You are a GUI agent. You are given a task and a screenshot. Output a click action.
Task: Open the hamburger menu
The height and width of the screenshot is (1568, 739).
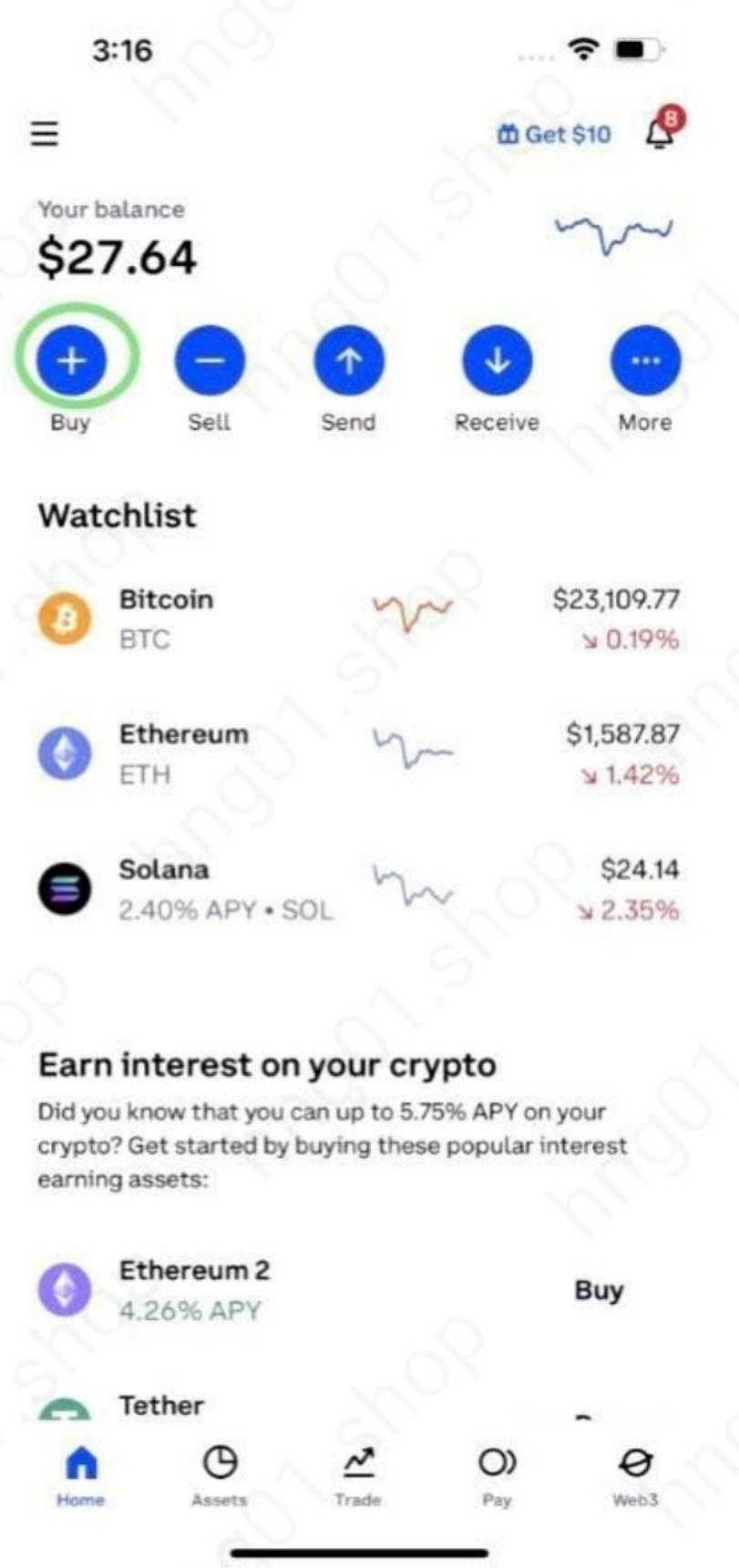click(45, 134)
